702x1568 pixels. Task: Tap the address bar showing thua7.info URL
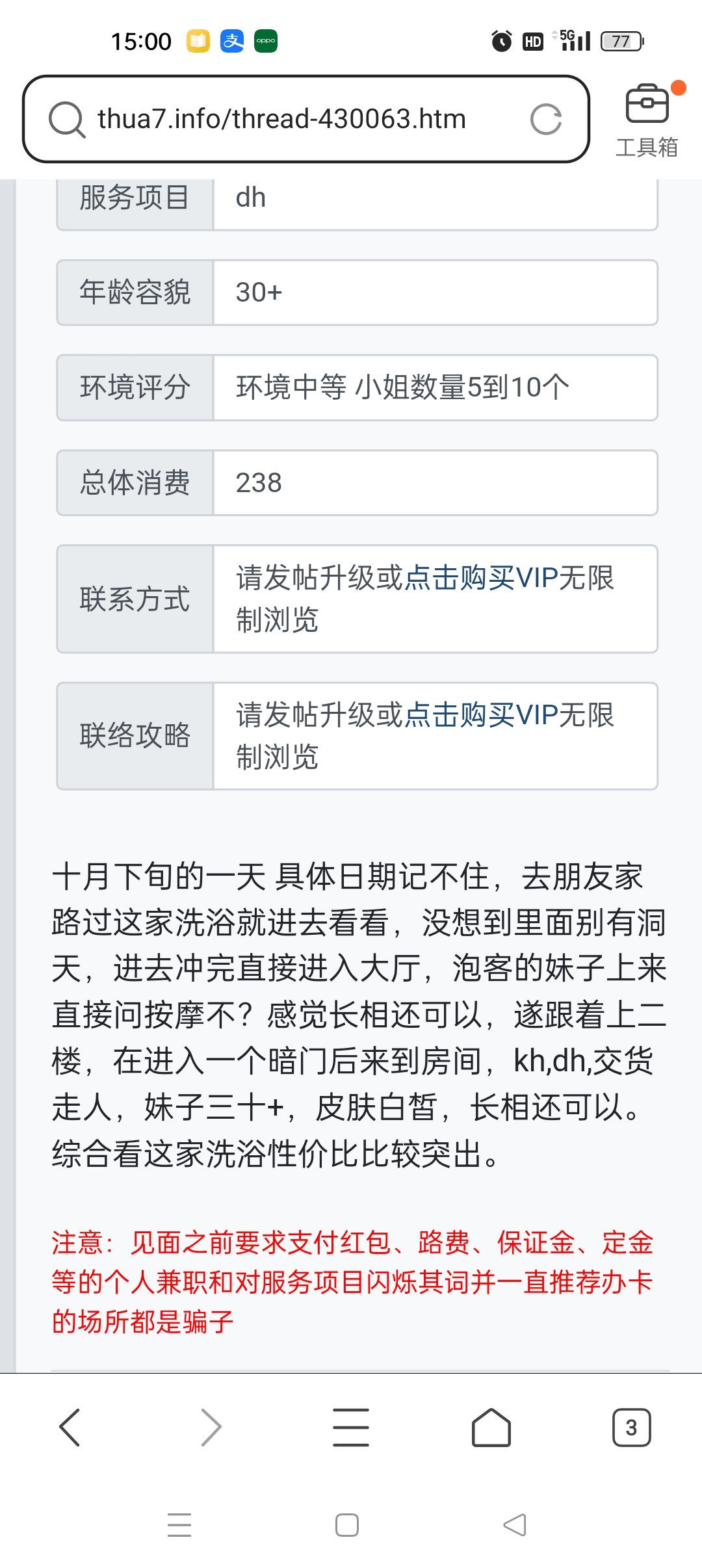click(x=281, y=120)
